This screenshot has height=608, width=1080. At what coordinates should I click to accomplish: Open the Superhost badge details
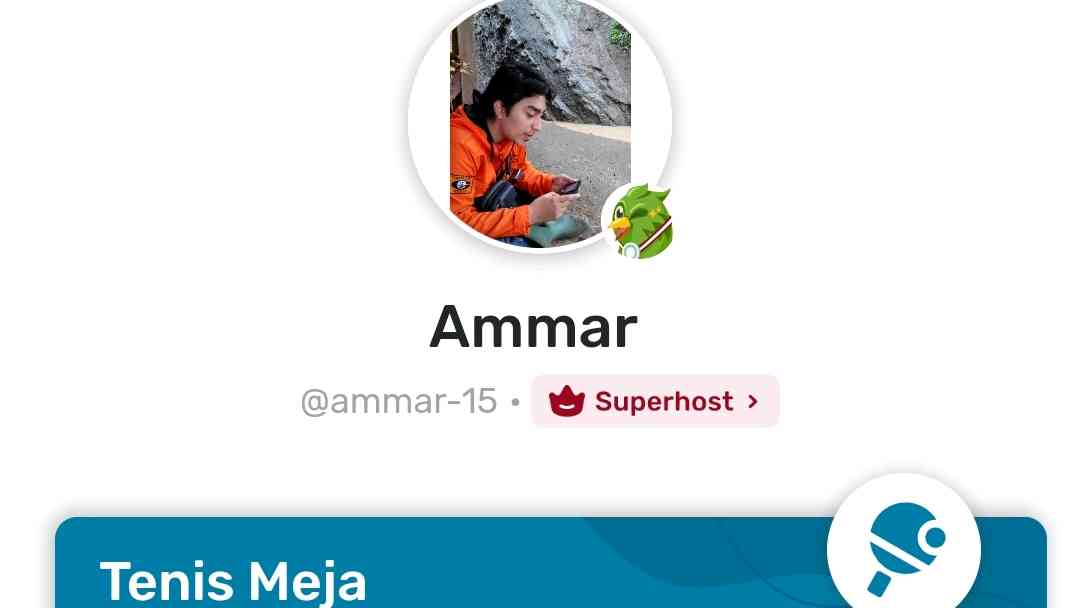[655, 401]
